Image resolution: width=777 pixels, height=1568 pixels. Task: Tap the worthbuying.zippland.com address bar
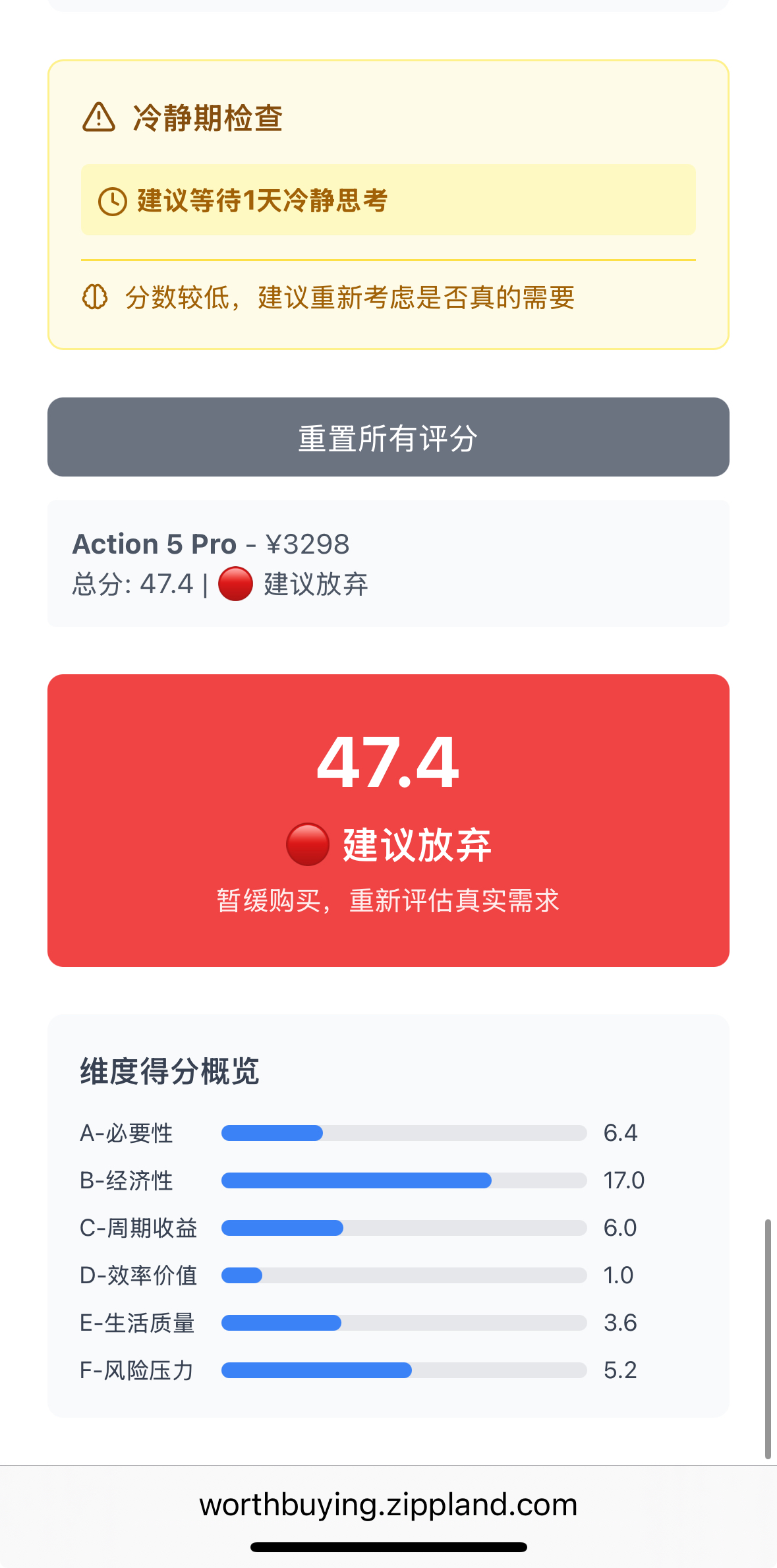(x=388, y=1505)
